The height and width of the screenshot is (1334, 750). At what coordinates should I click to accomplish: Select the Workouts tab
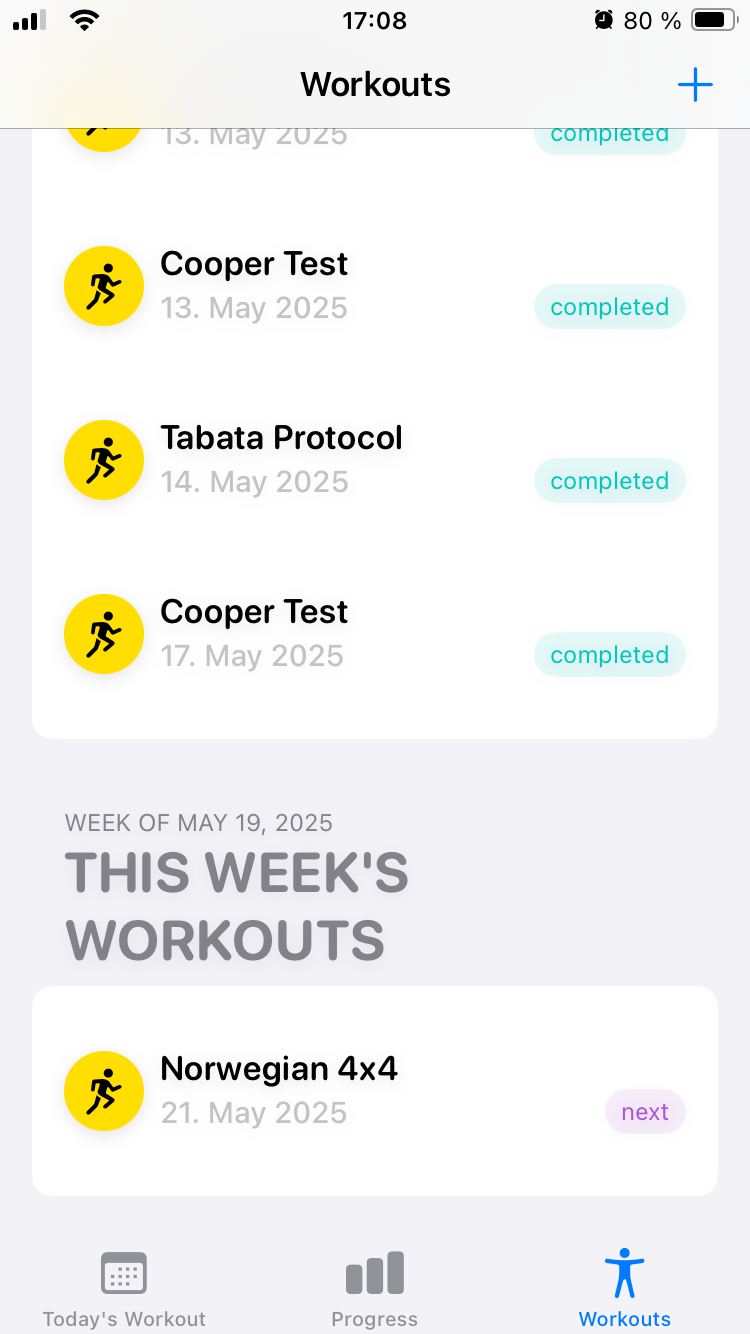click(x=624, y=1288)
